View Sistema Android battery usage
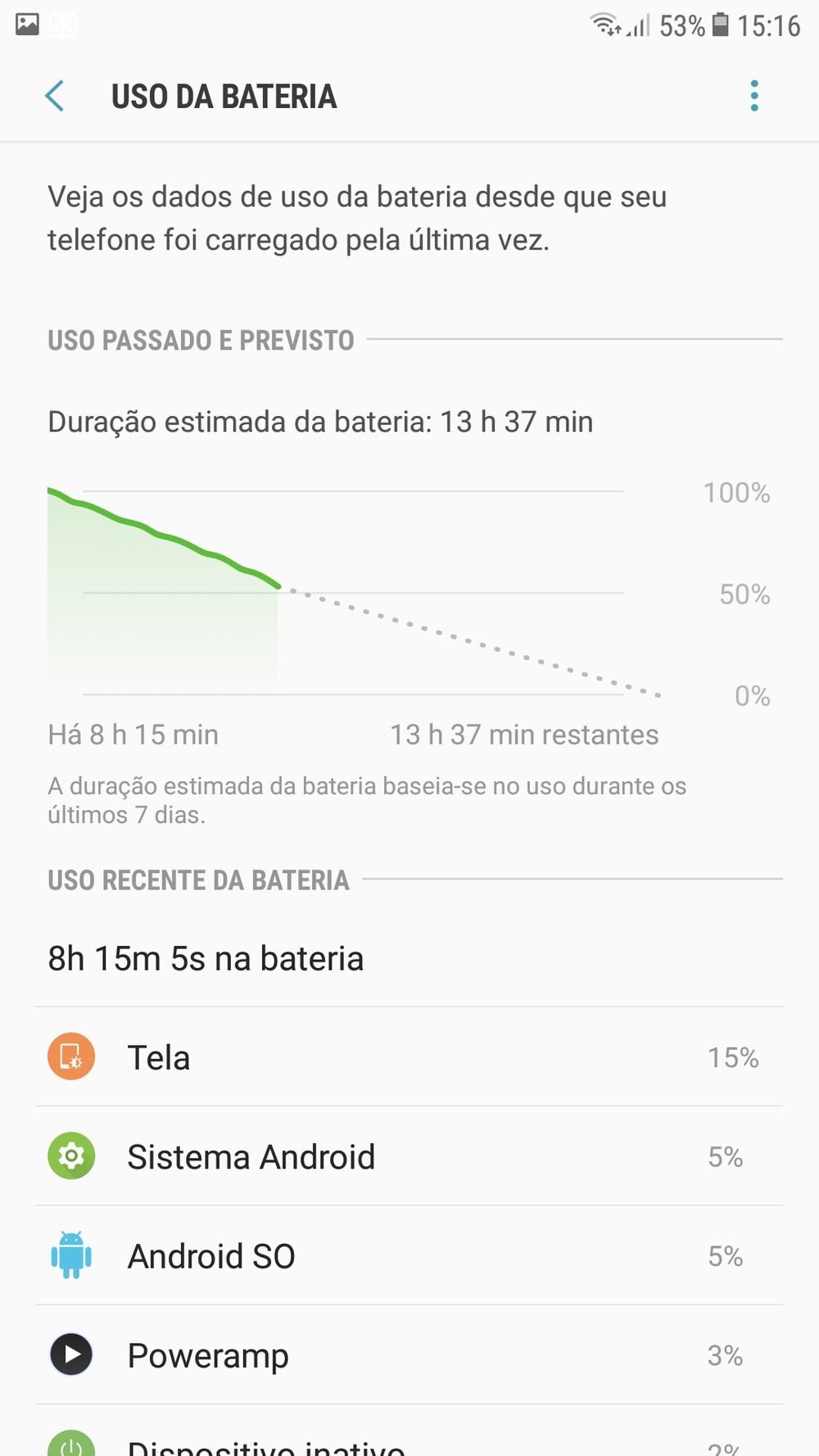This screenshot has height=1456, width=819. coord(408,1156)
